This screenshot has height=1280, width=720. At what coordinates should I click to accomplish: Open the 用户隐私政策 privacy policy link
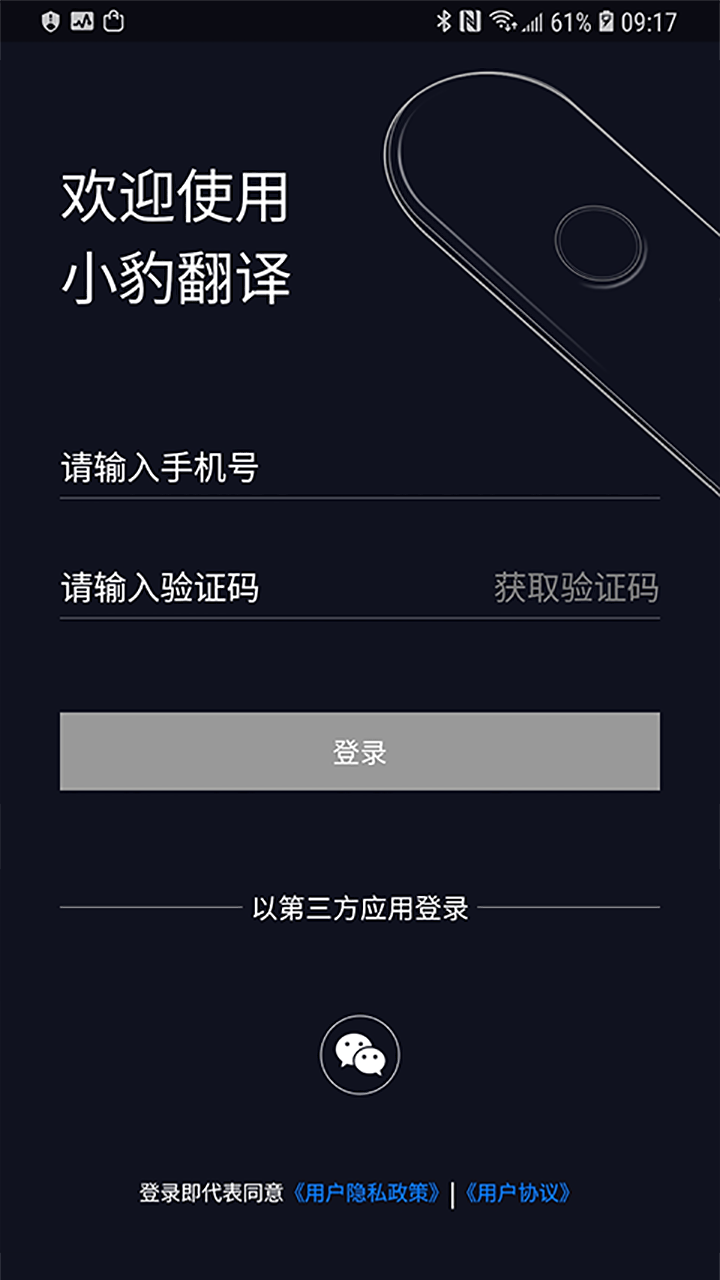(x=367, y=1193)
